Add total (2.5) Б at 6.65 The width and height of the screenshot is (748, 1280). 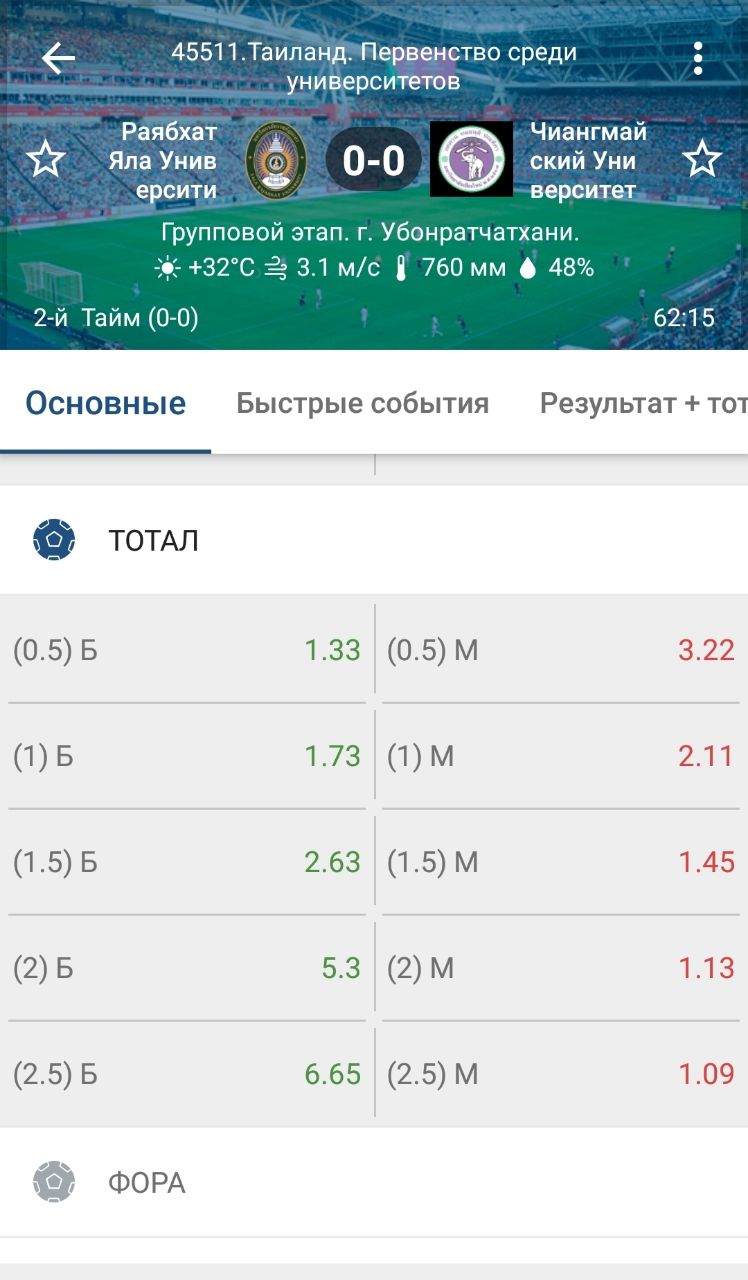click(x=187, y=1074)
